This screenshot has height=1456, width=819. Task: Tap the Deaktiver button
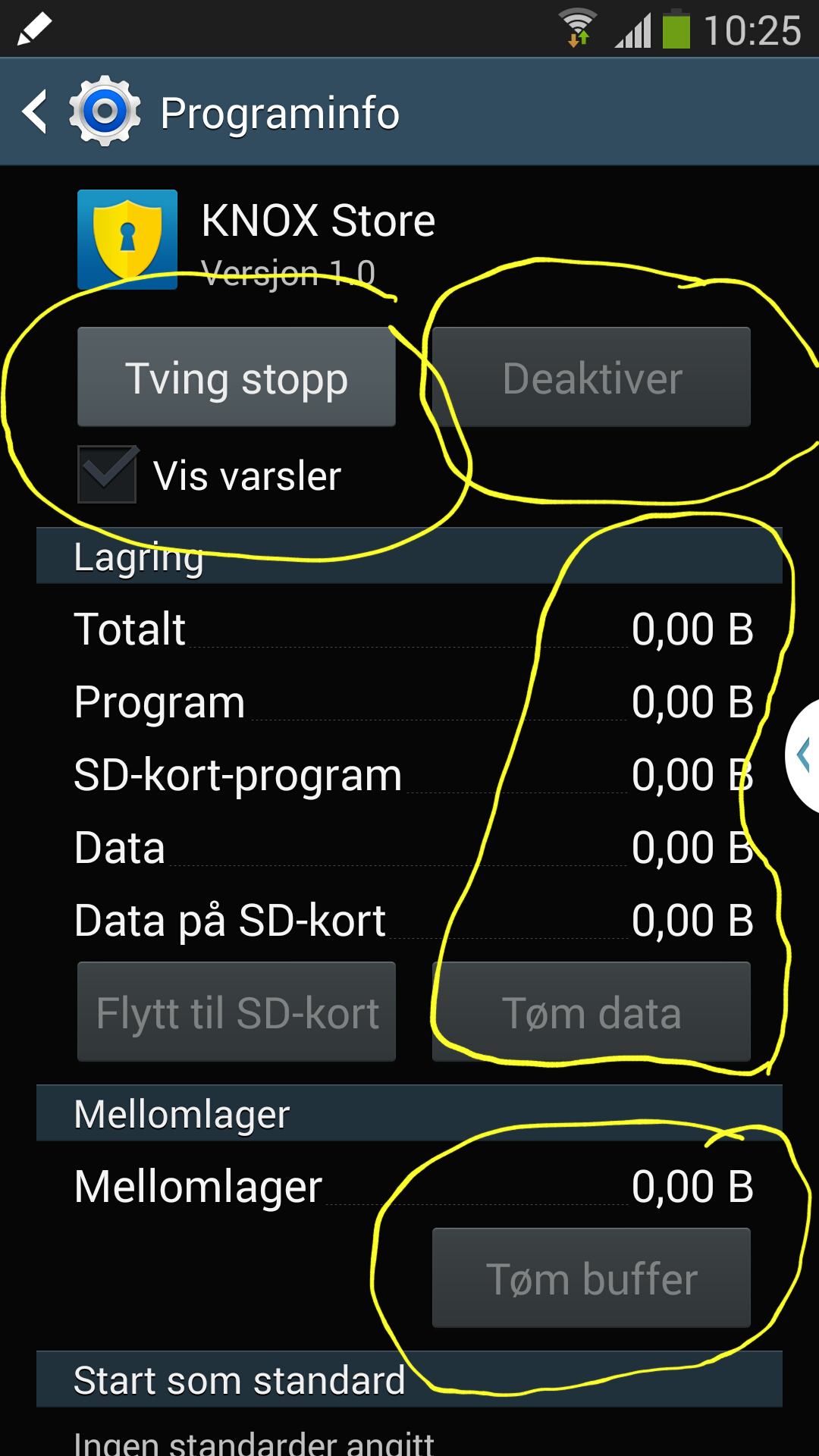point(591,377)
